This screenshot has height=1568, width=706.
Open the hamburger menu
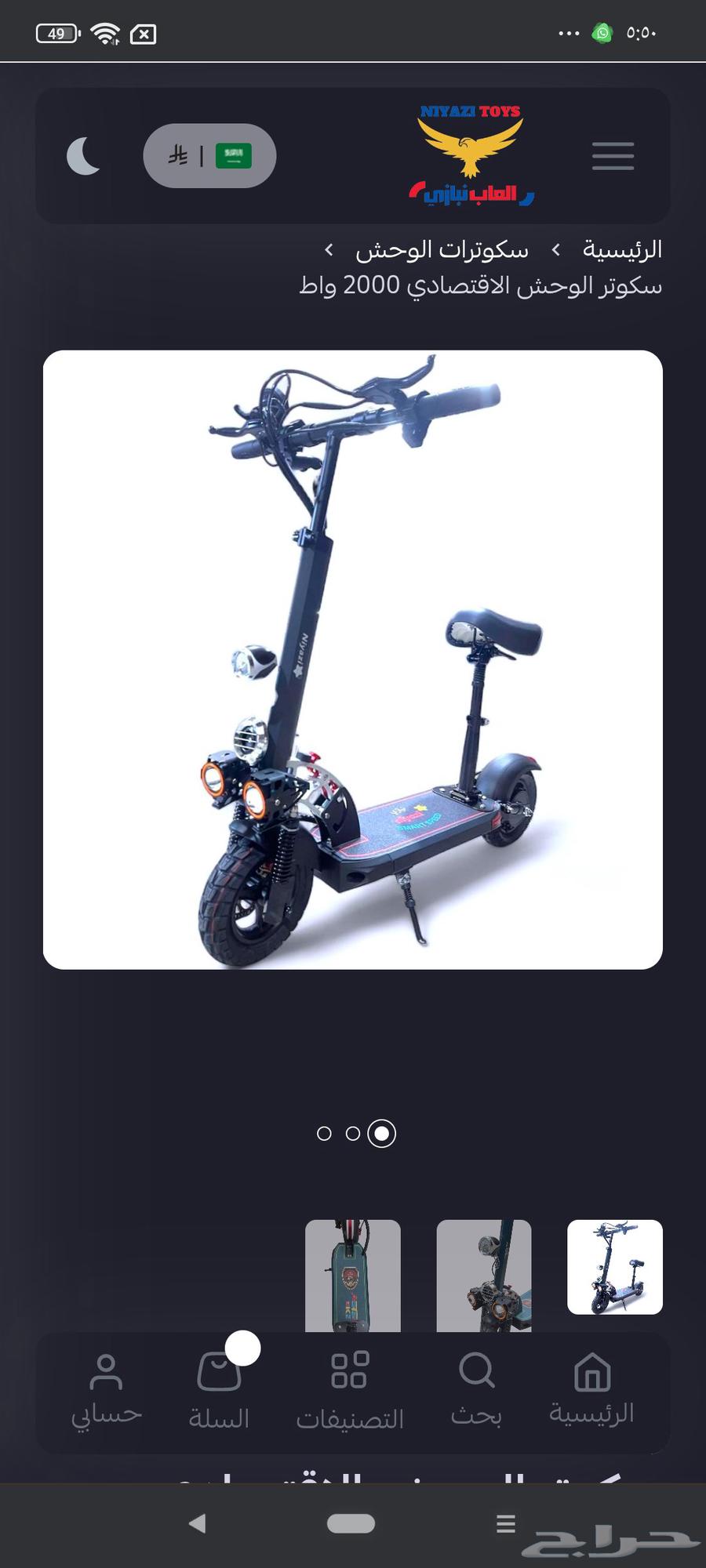[x=613, y=156]
